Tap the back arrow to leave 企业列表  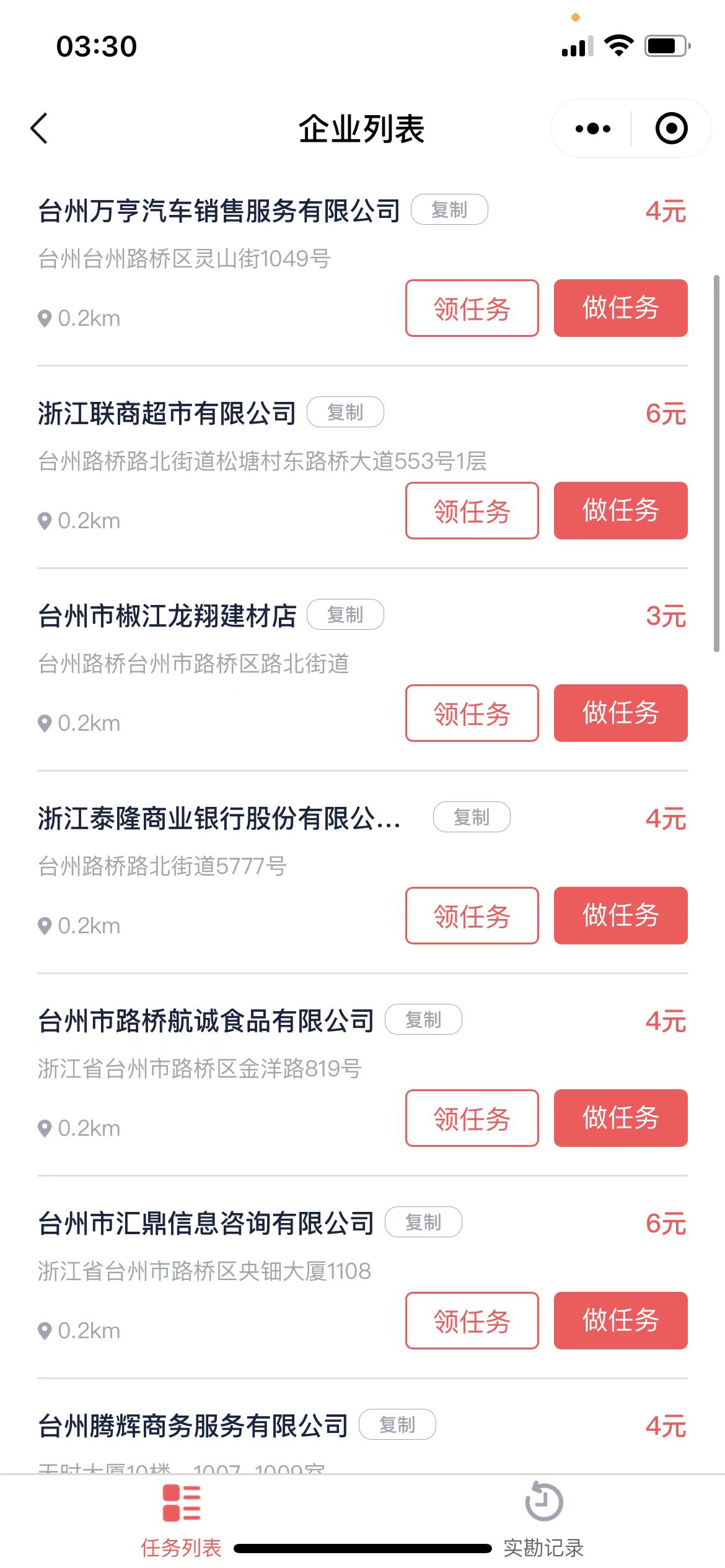(40, 128)
